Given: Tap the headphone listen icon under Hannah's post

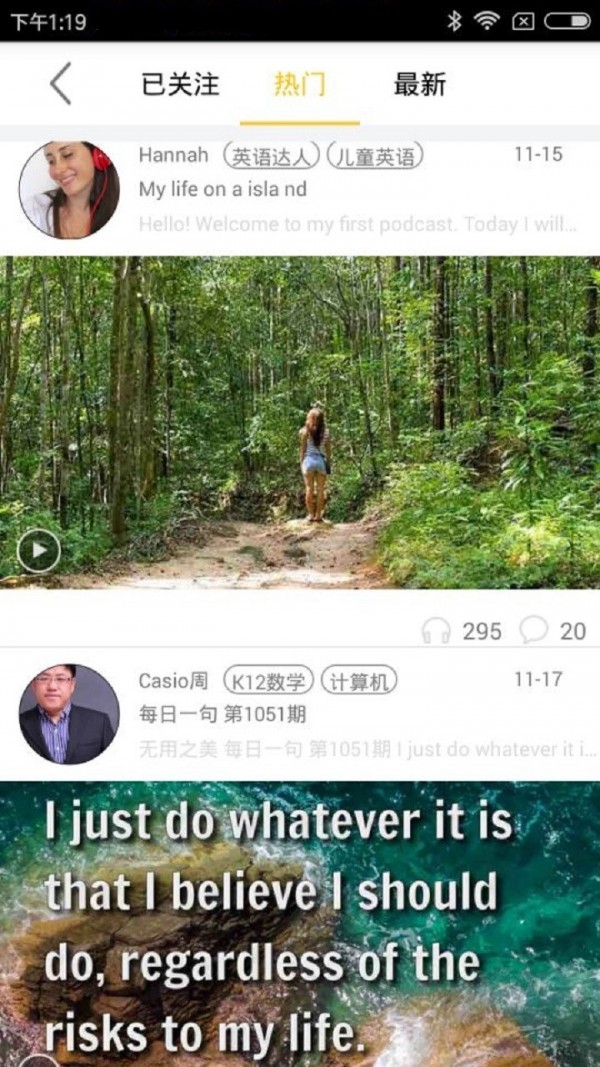Looking at the screenshot, I should click(x=437, y=631).
